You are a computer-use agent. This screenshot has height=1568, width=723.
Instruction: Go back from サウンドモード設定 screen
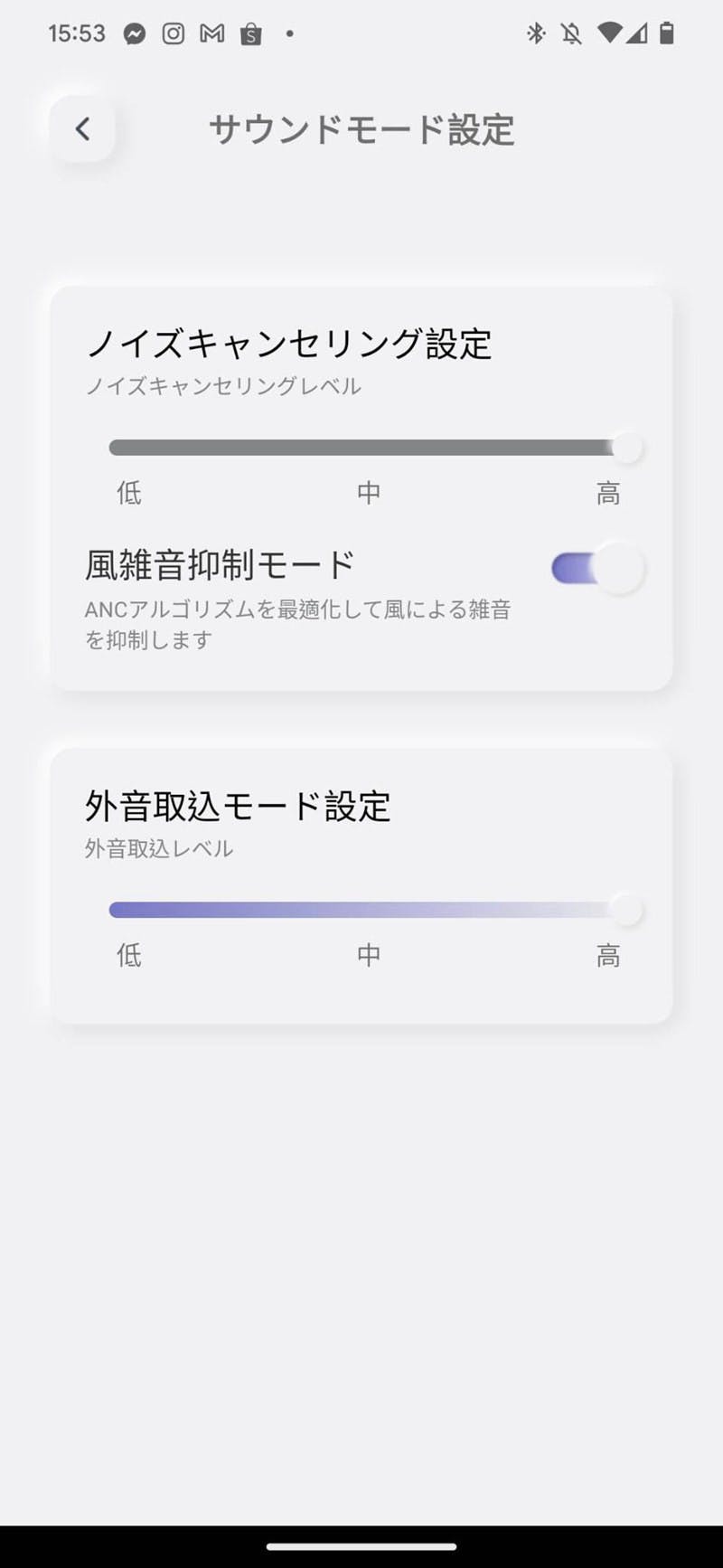82,128
